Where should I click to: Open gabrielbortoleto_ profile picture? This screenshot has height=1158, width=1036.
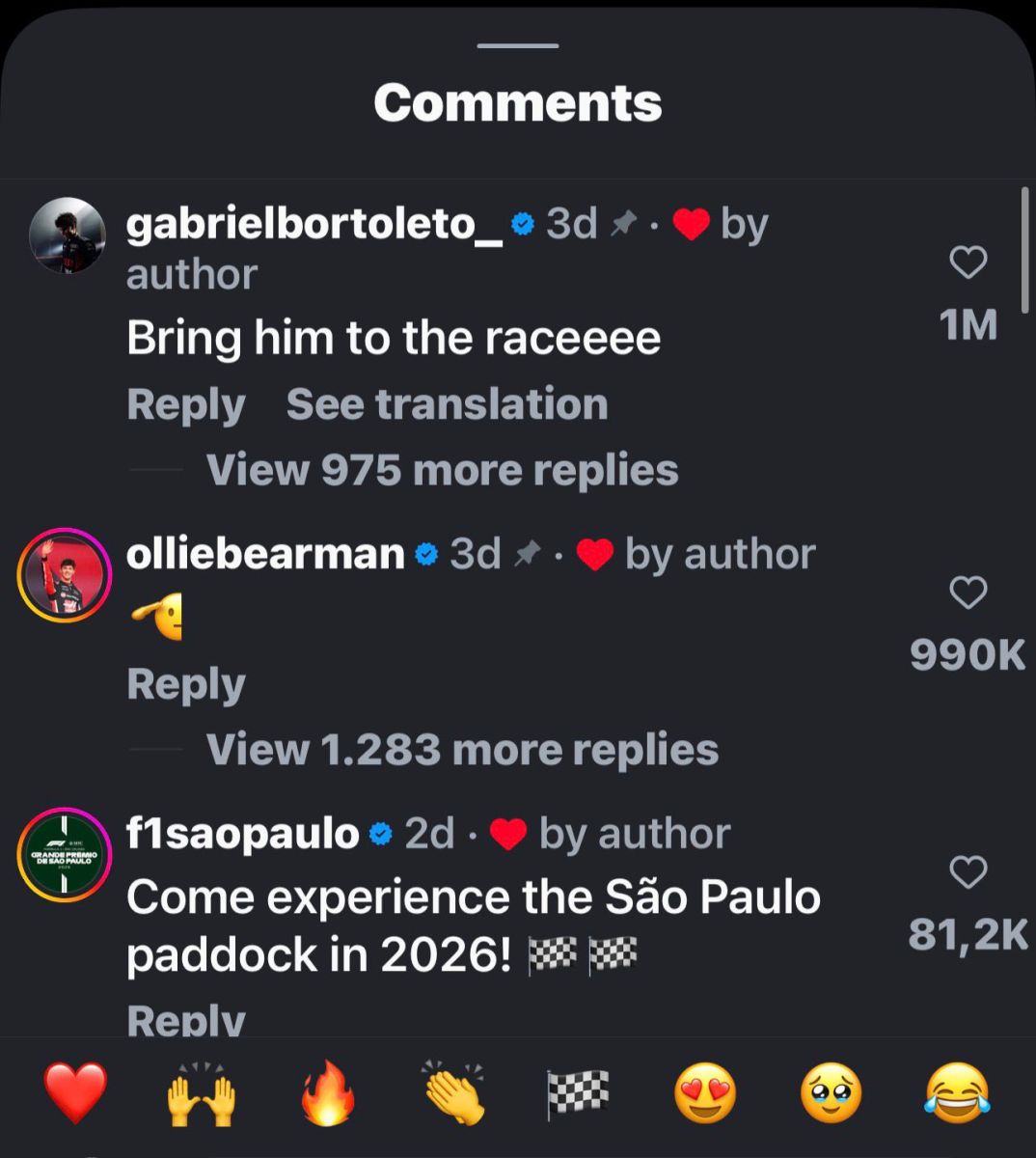pyautogui.click(x=67, y=236)
